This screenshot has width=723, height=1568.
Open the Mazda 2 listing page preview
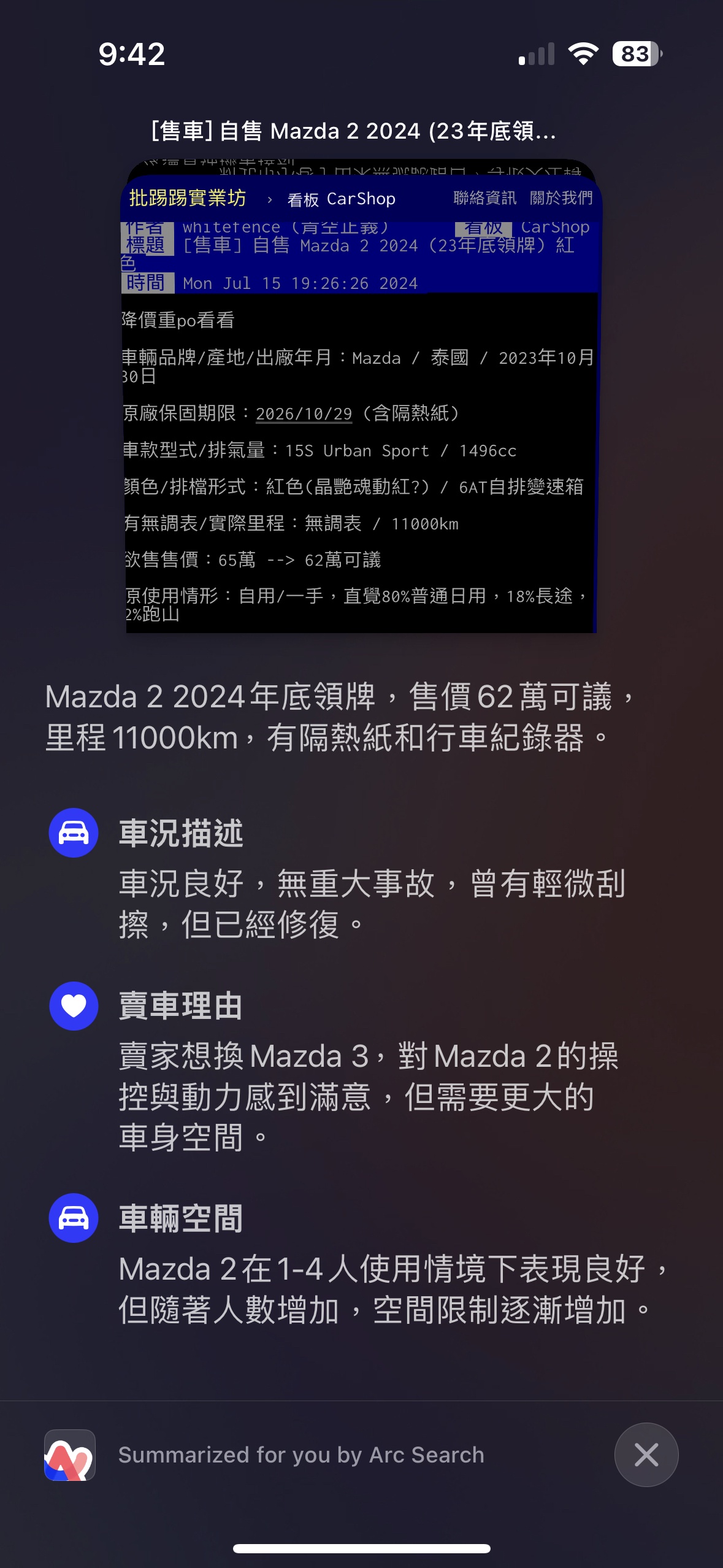361,397
